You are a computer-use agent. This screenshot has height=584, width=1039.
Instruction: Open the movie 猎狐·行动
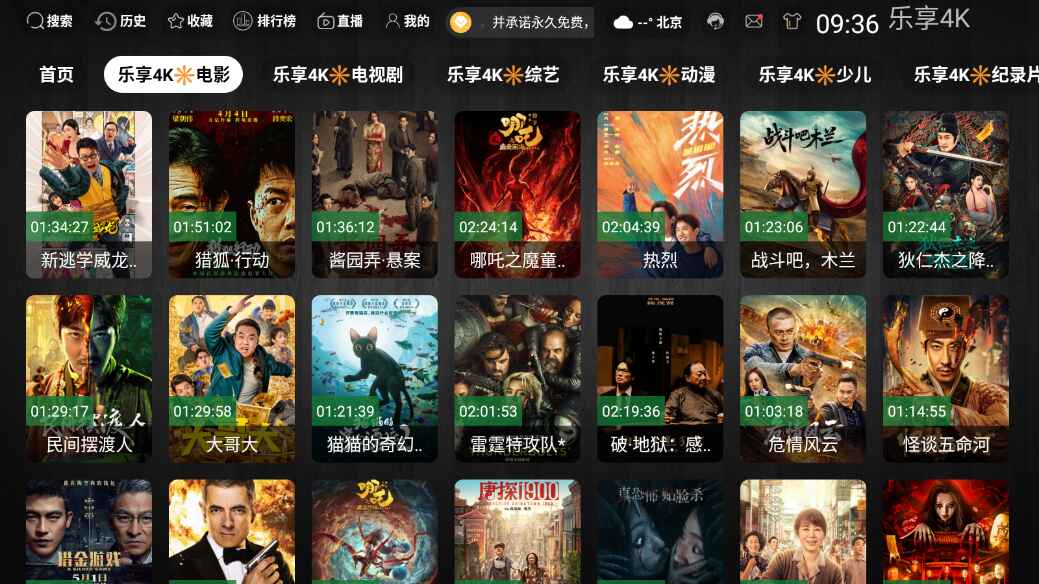(232, 194)
